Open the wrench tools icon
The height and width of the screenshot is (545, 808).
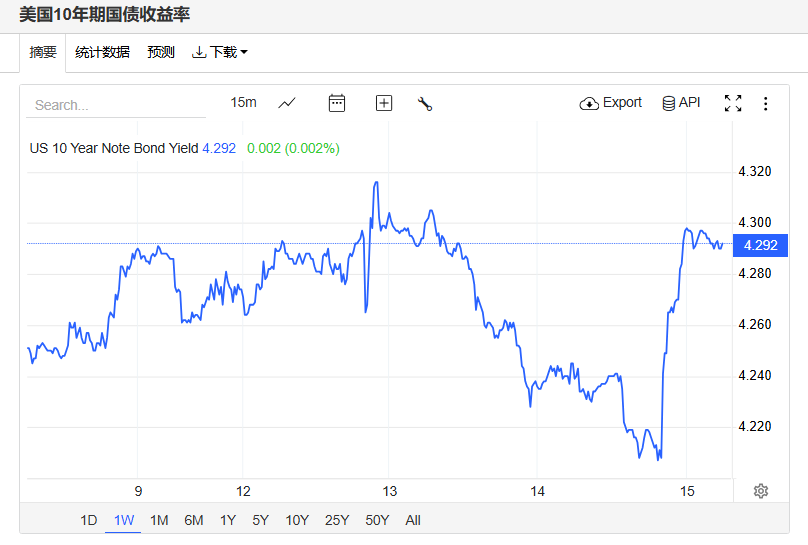coord(425,103)
